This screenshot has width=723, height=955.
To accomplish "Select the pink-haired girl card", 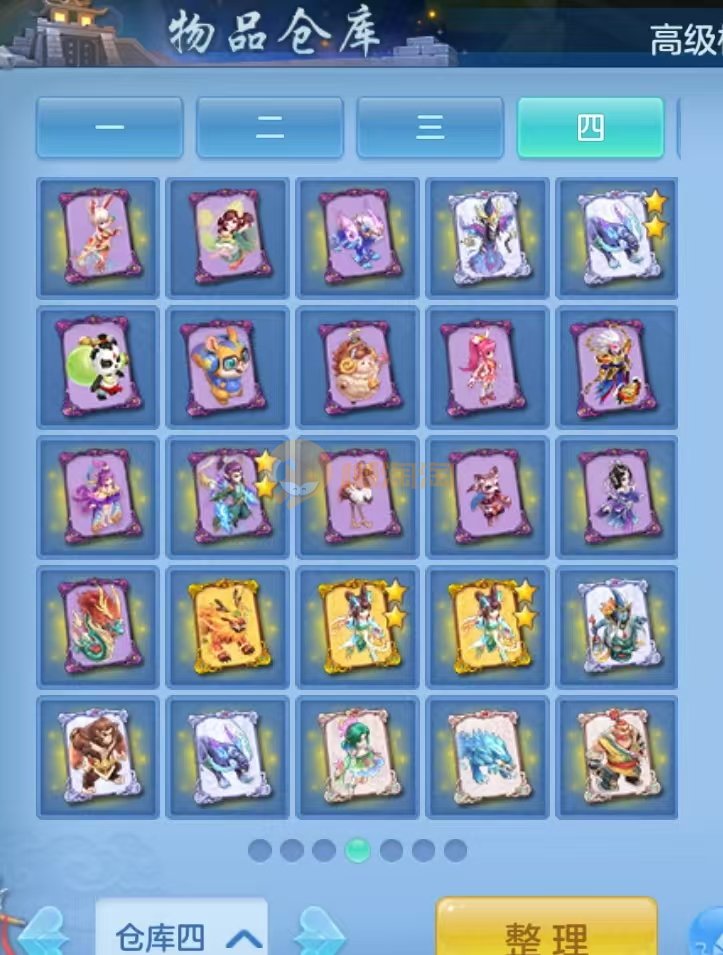I will (x=487, y=367).
